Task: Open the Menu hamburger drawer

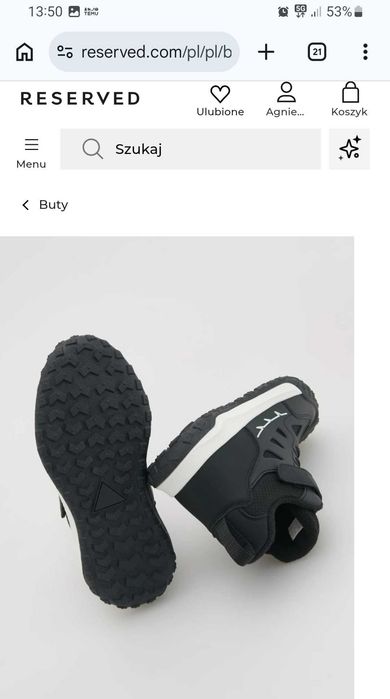Action: tap(31, 153)
